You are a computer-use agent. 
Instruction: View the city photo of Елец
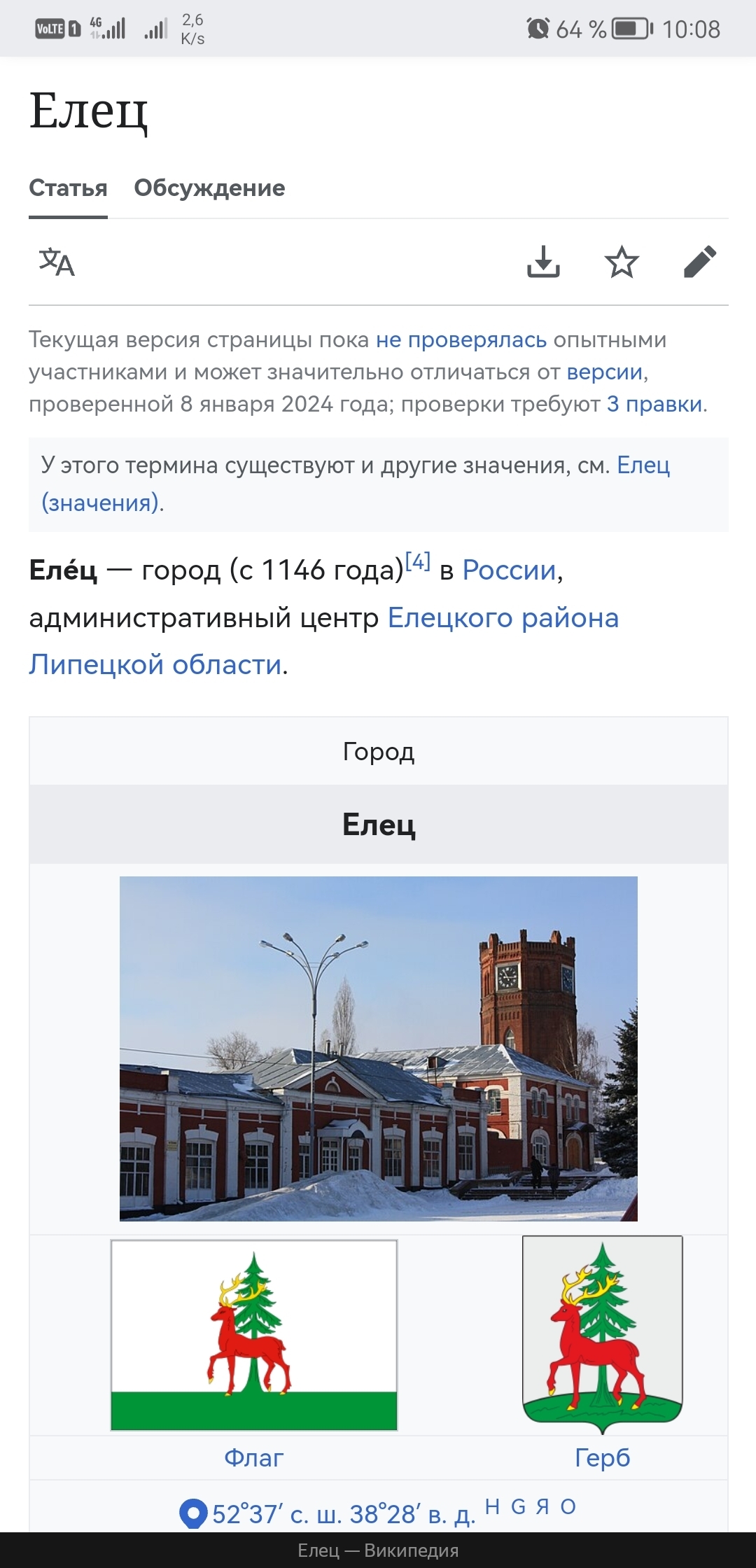tap(378, 1049)
